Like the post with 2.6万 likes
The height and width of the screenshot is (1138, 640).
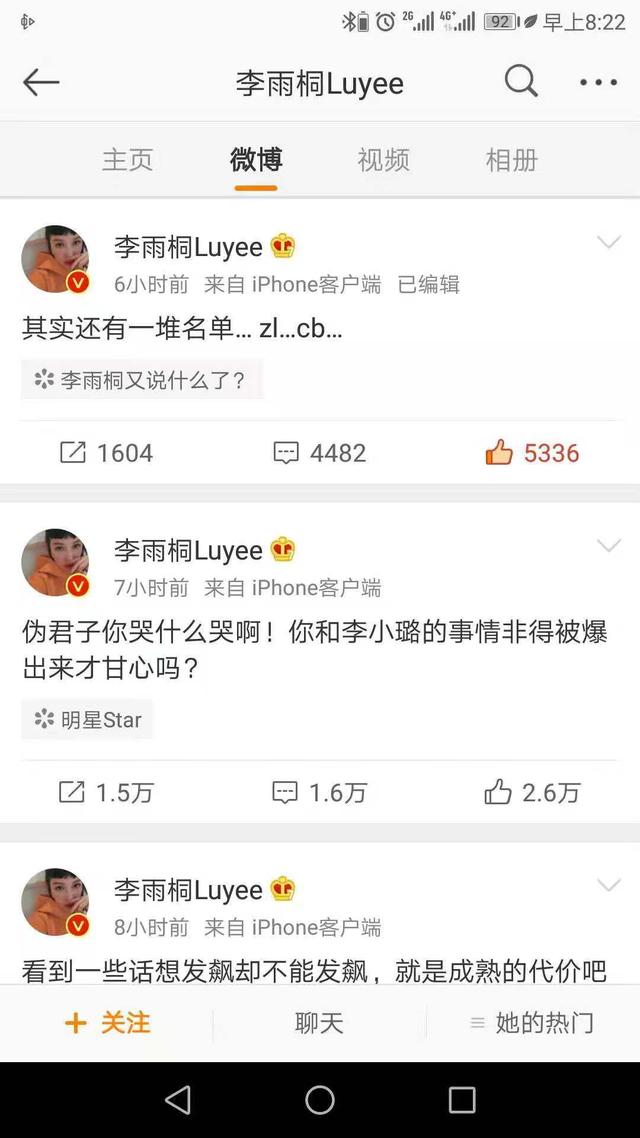click(x=532, y=793)
